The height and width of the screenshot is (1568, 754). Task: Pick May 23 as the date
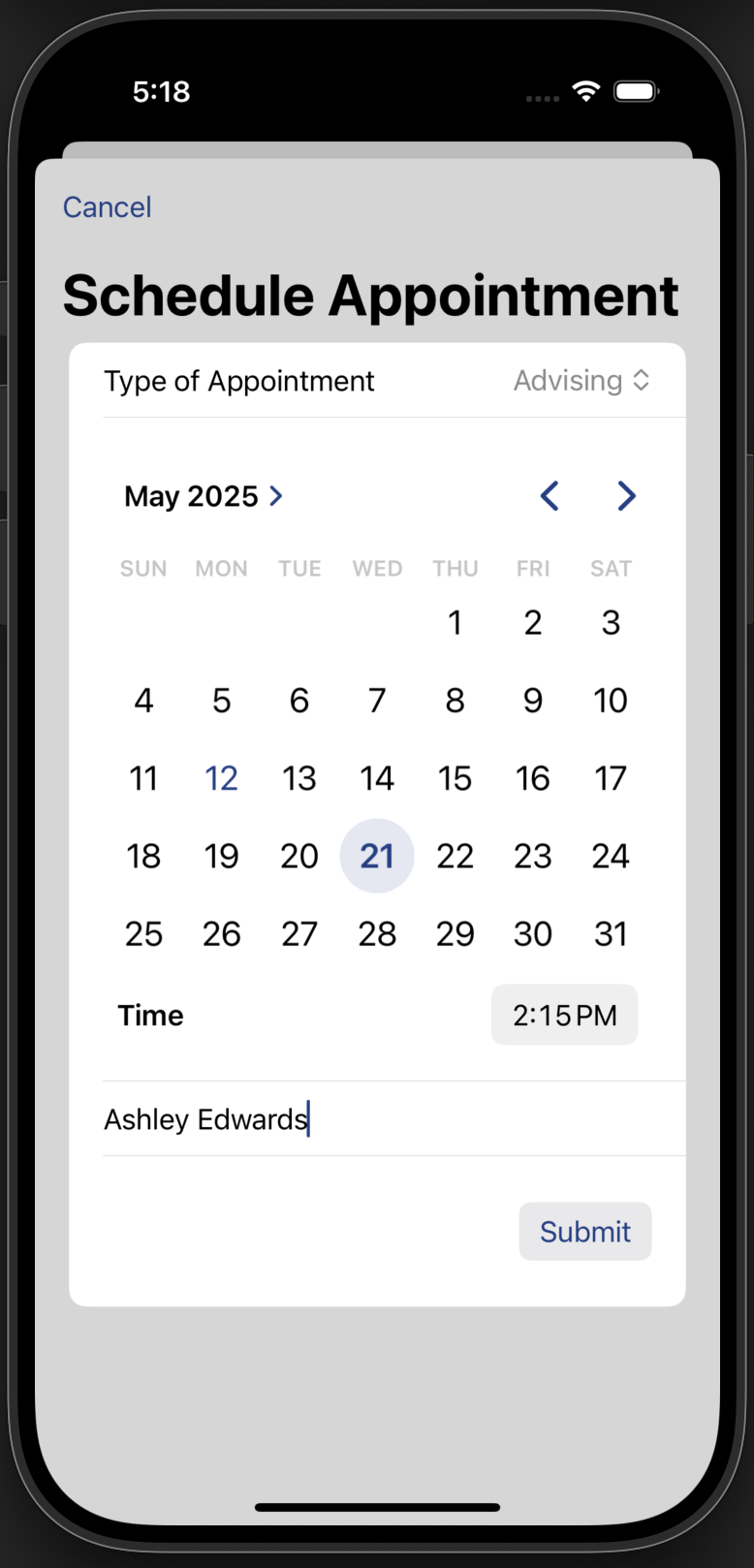532,856
